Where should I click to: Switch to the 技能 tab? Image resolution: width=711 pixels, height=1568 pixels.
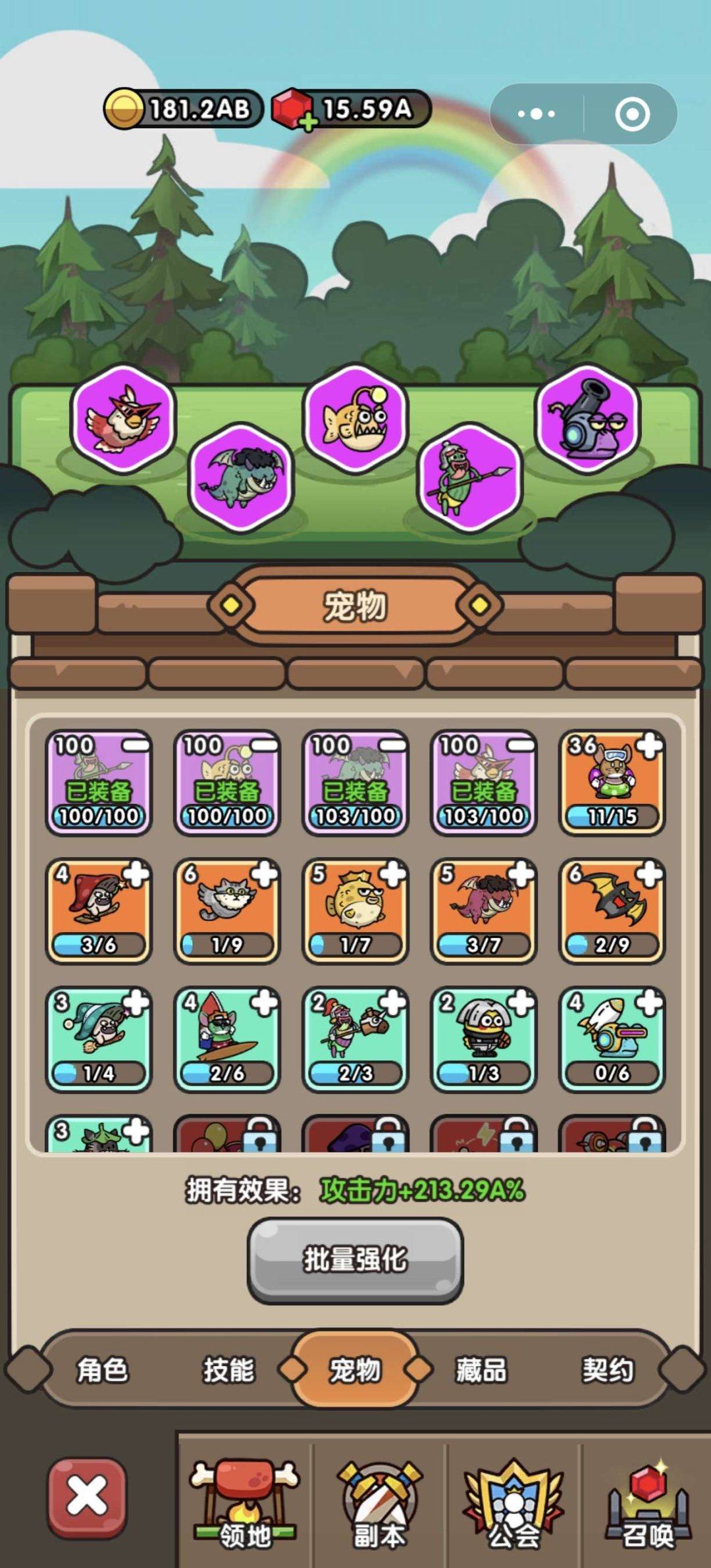(228, 1370)
